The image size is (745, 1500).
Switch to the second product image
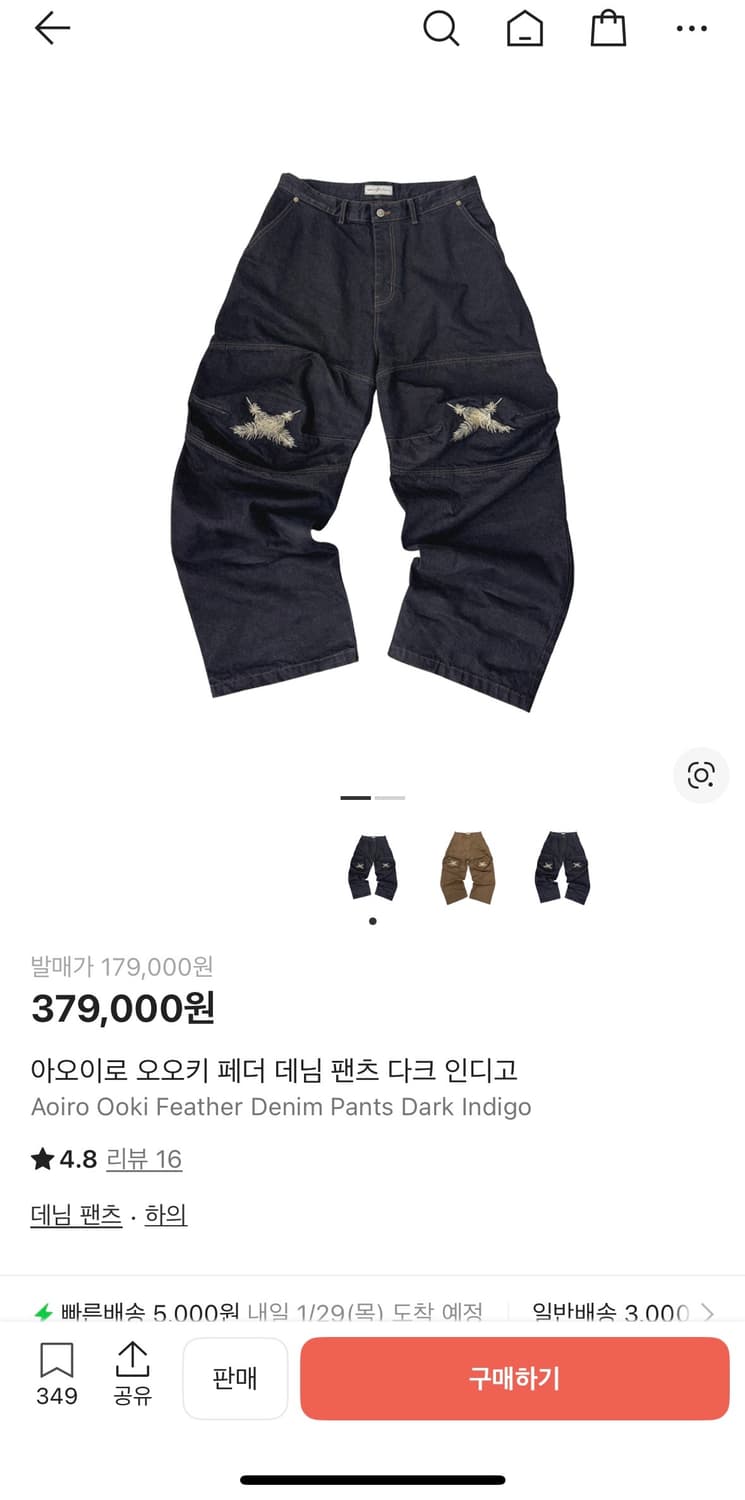click(389, 797)
